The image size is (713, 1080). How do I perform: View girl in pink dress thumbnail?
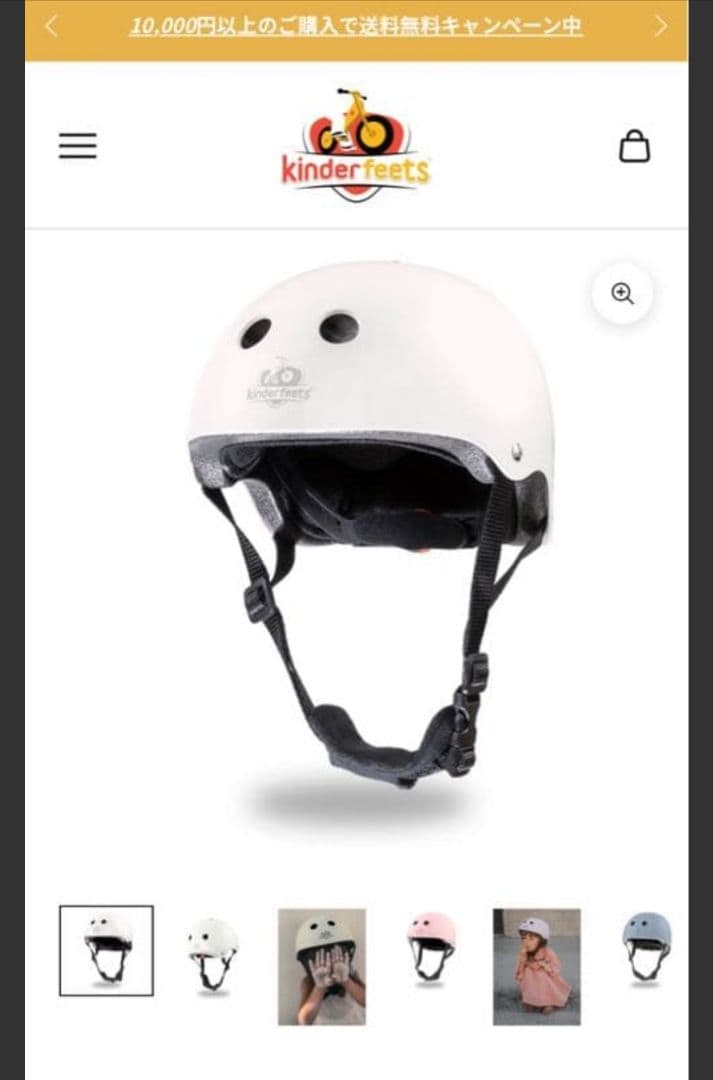tap(537, 966)
